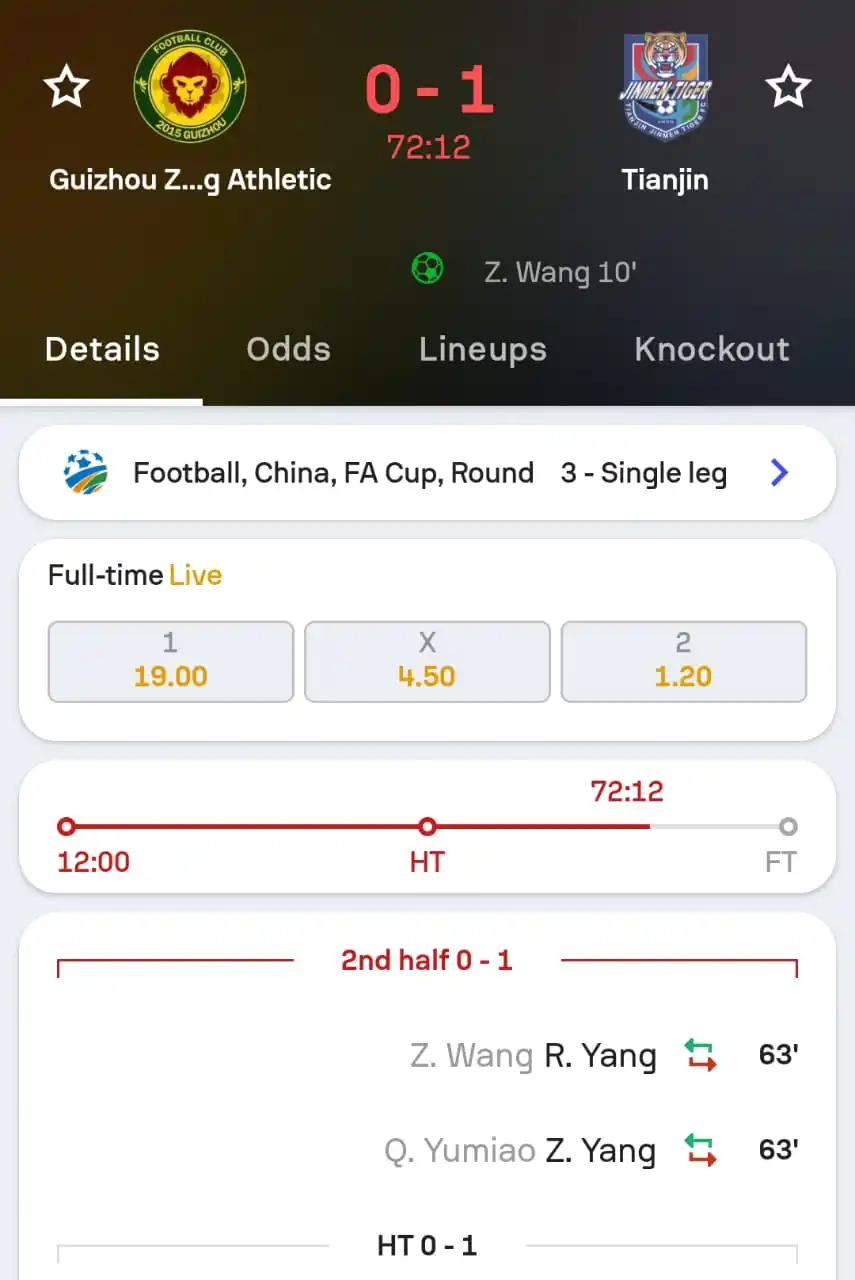The image size is (855, 1280).
Task: Switch to the Knockout tab
Action: coord(711,349)
